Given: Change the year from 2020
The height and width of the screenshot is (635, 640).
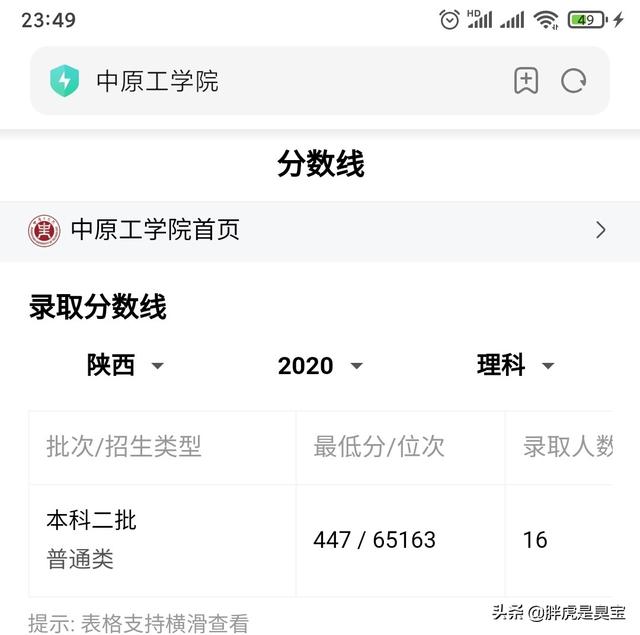Looking at the screenshot, I should pyautogui.click(x=320, y=366).
